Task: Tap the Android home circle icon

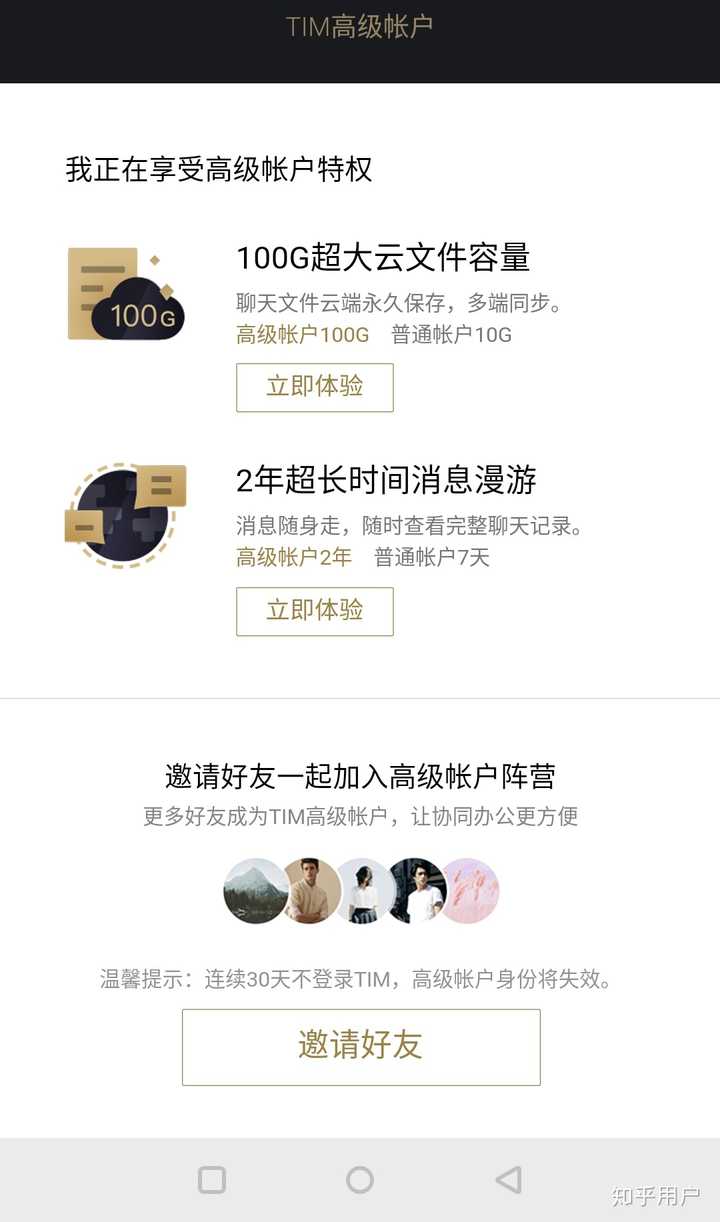Action: [x=360, y=1180]
